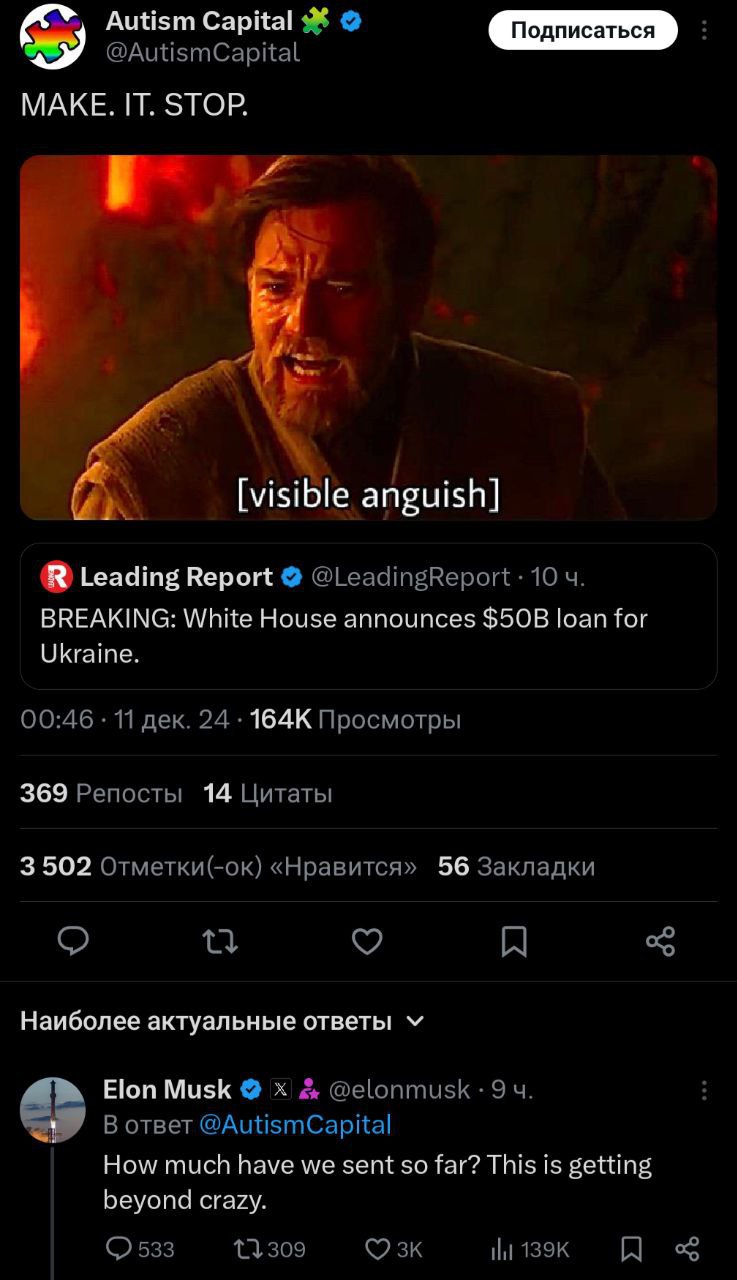The image size is (737, 1280).
Task: Repost Elon Musk's reply
Action: click(270, 1249)
